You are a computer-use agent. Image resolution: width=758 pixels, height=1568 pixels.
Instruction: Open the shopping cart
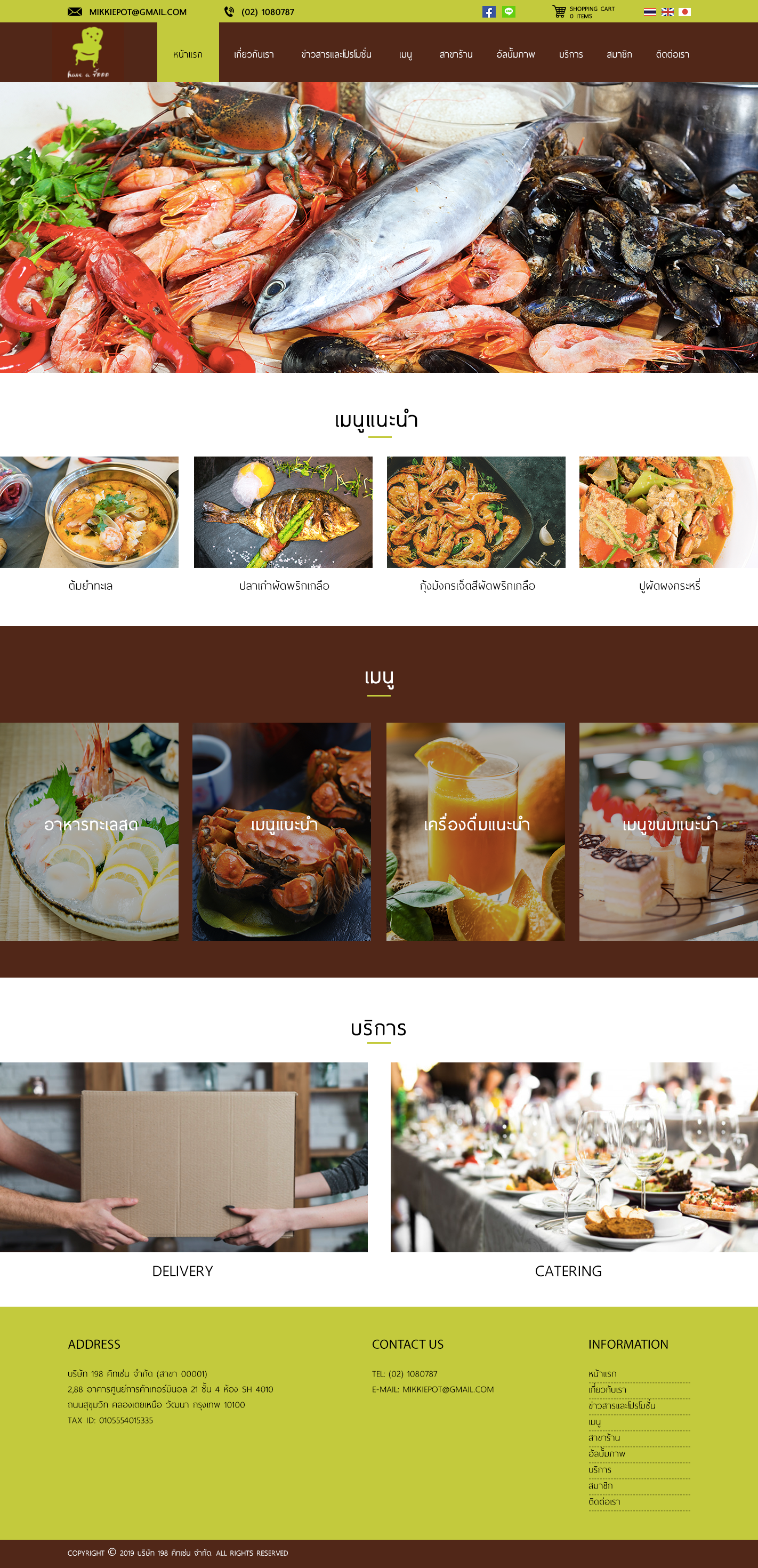[582, 12]
